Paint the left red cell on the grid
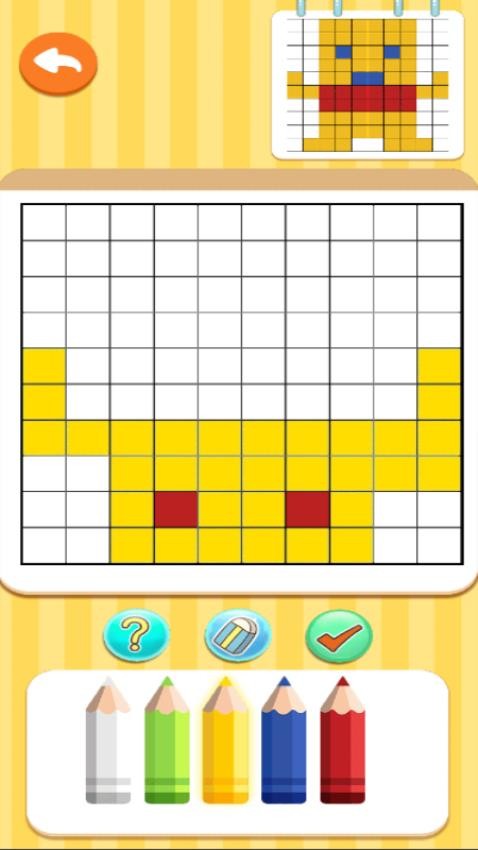 [x=176, y=509]
